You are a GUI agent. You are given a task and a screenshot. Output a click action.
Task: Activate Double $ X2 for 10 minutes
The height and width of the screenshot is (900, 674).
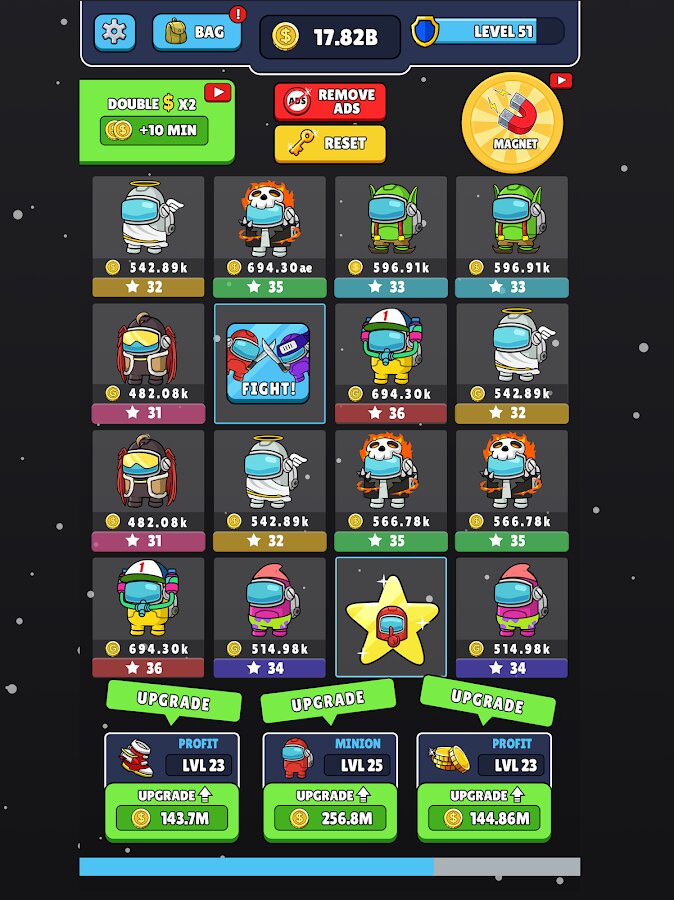(x=156, y=120)
